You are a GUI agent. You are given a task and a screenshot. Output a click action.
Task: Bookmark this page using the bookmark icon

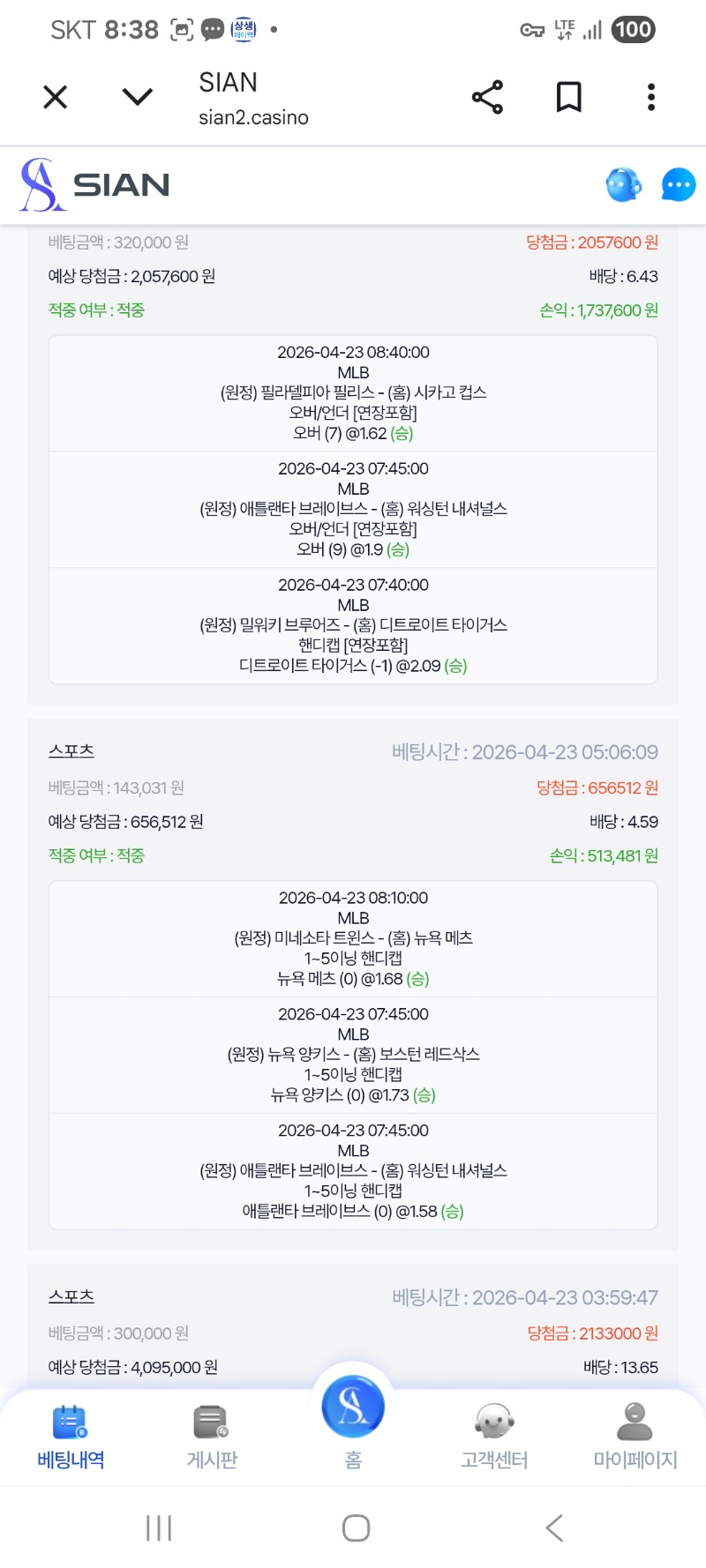(569, 97)
